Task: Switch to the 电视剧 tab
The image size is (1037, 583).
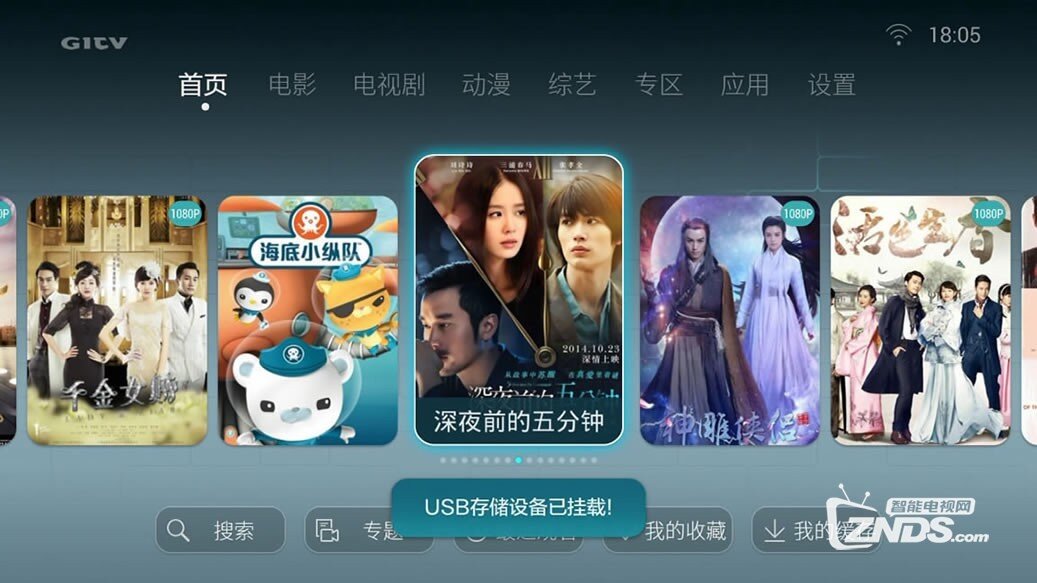Action: [389, 85]
